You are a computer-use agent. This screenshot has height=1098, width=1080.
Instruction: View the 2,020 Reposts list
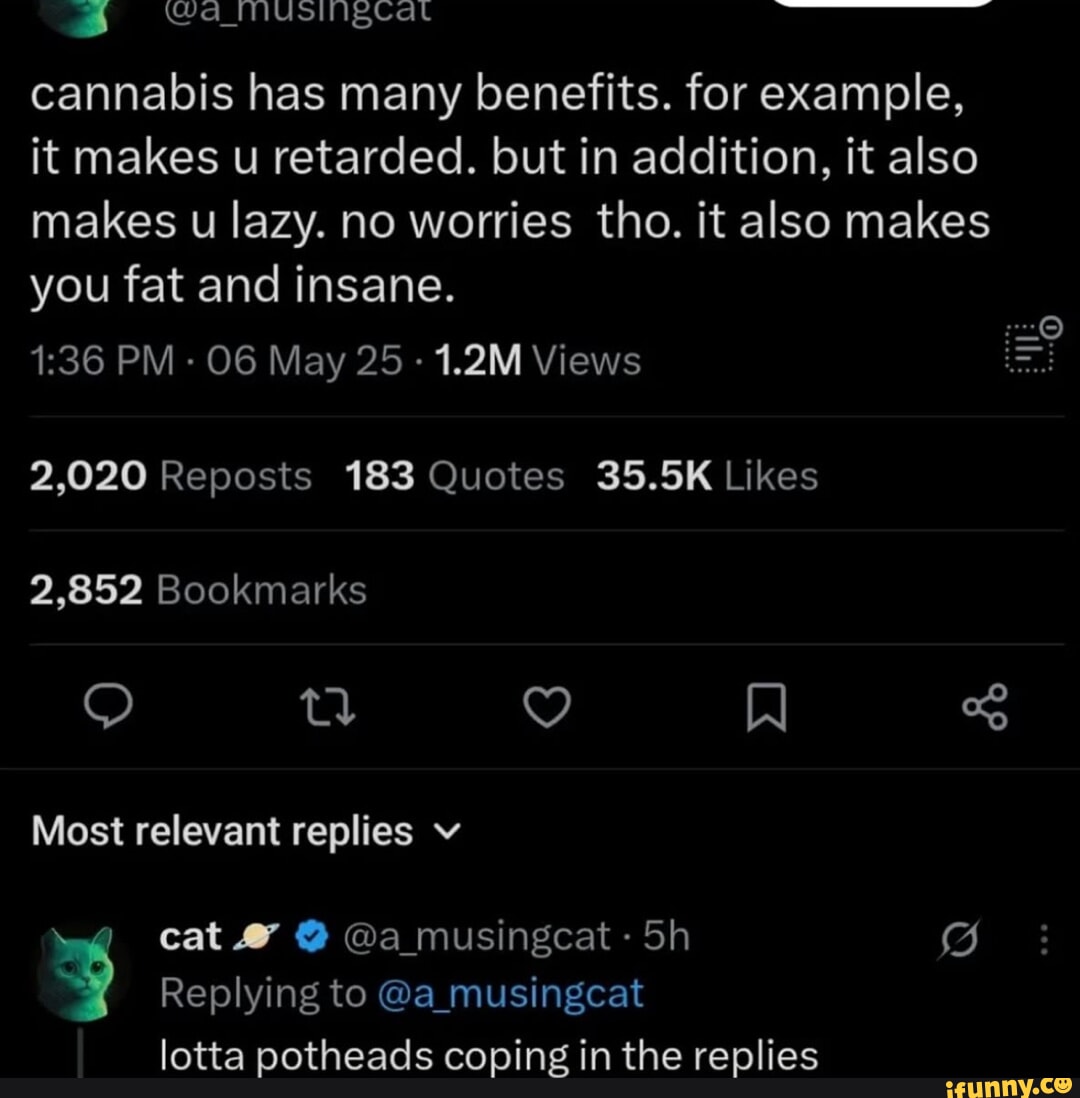[171, 476]
